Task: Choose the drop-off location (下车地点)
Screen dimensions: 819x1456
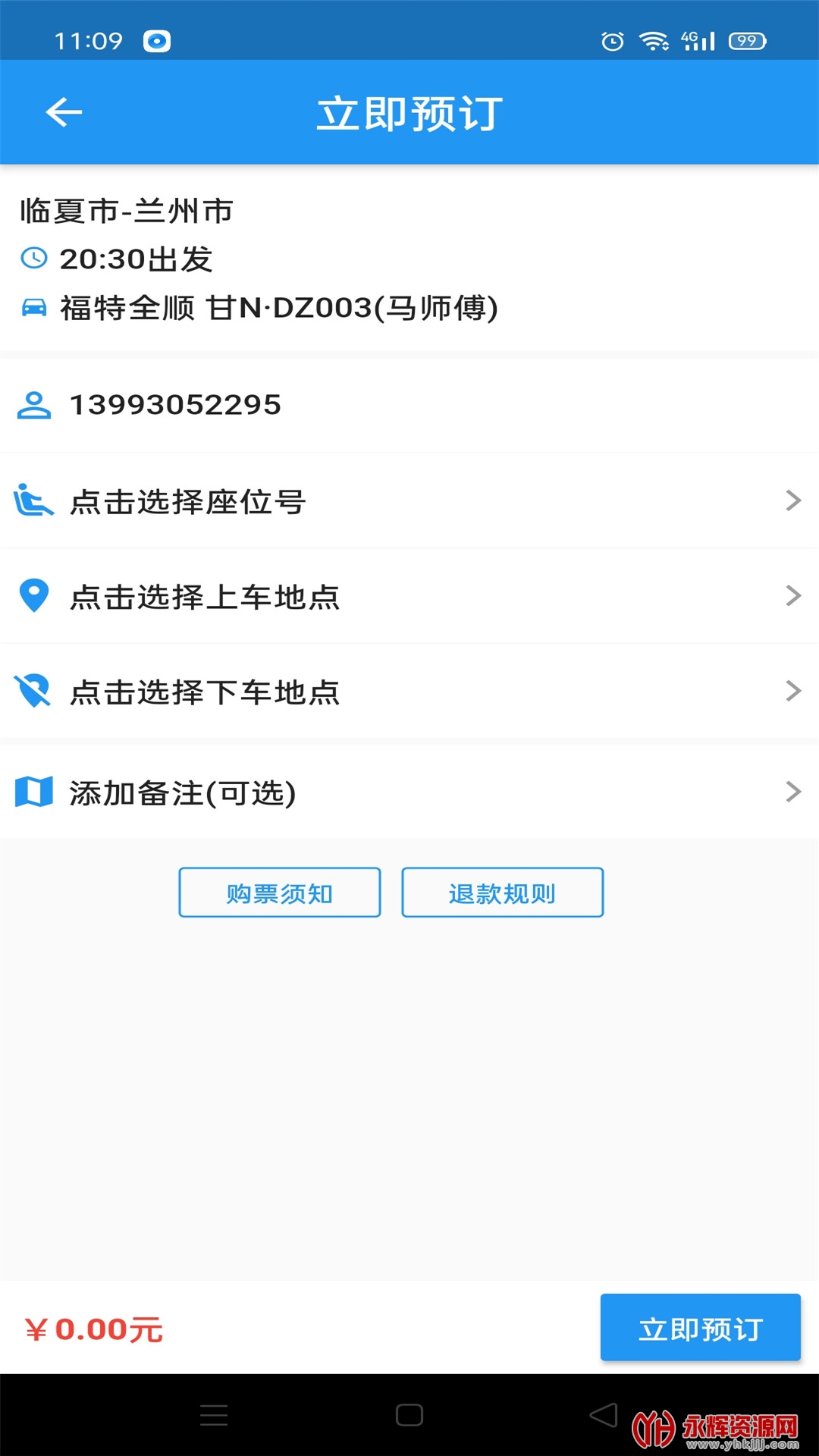Action: click(409, 692)
